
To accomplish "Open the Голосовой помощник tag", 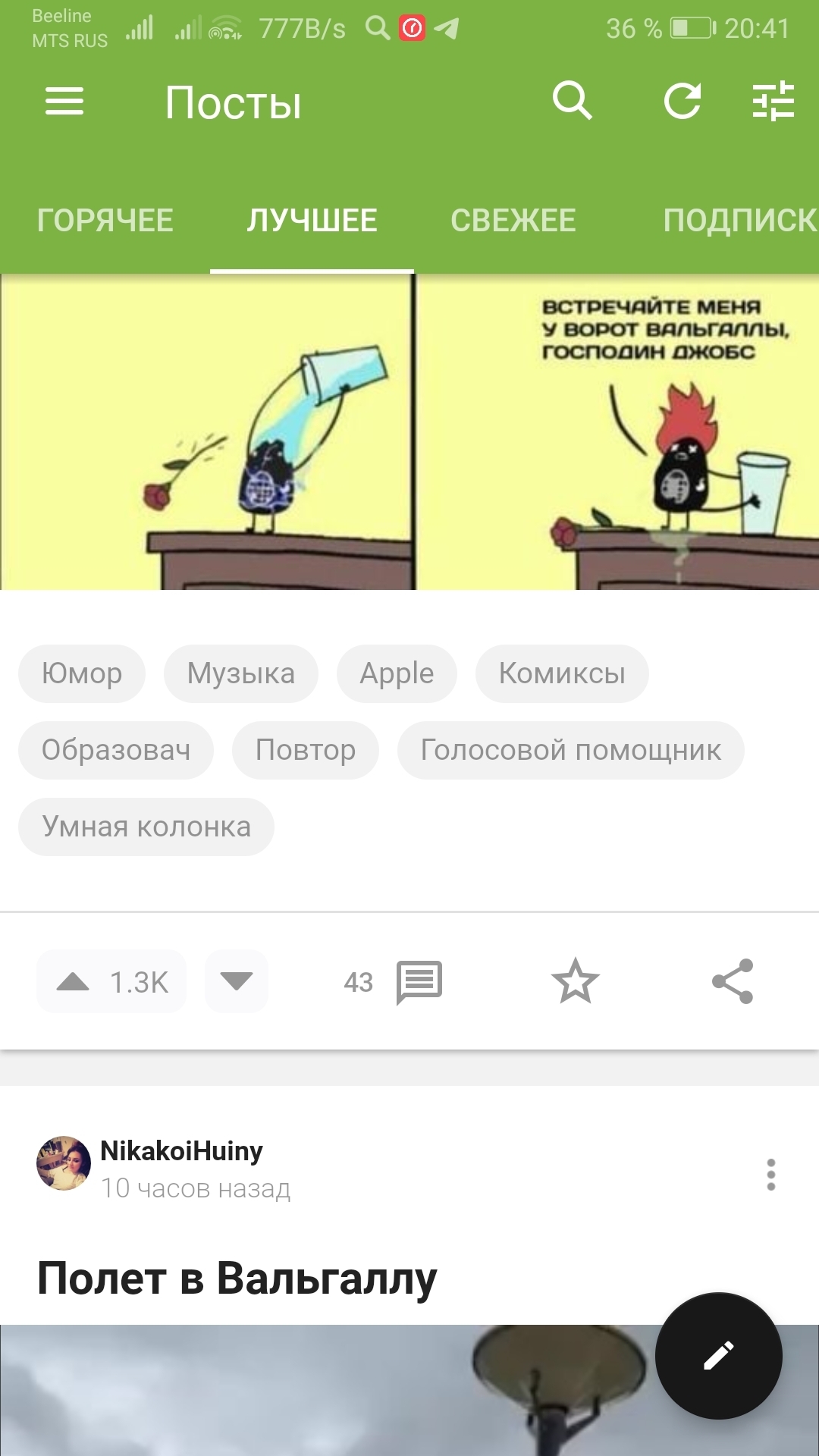I will pos(570,750).
